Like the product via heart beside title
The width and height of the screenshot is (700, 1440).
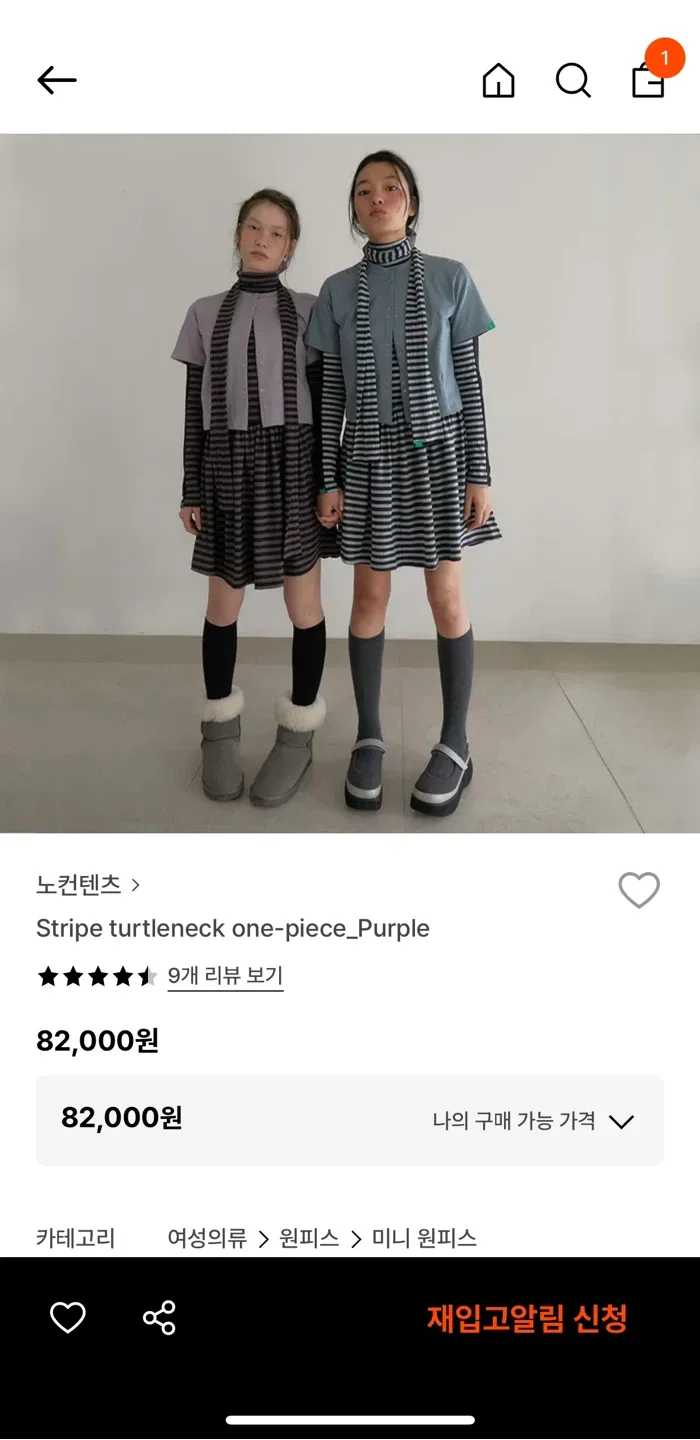click(639, 890)
